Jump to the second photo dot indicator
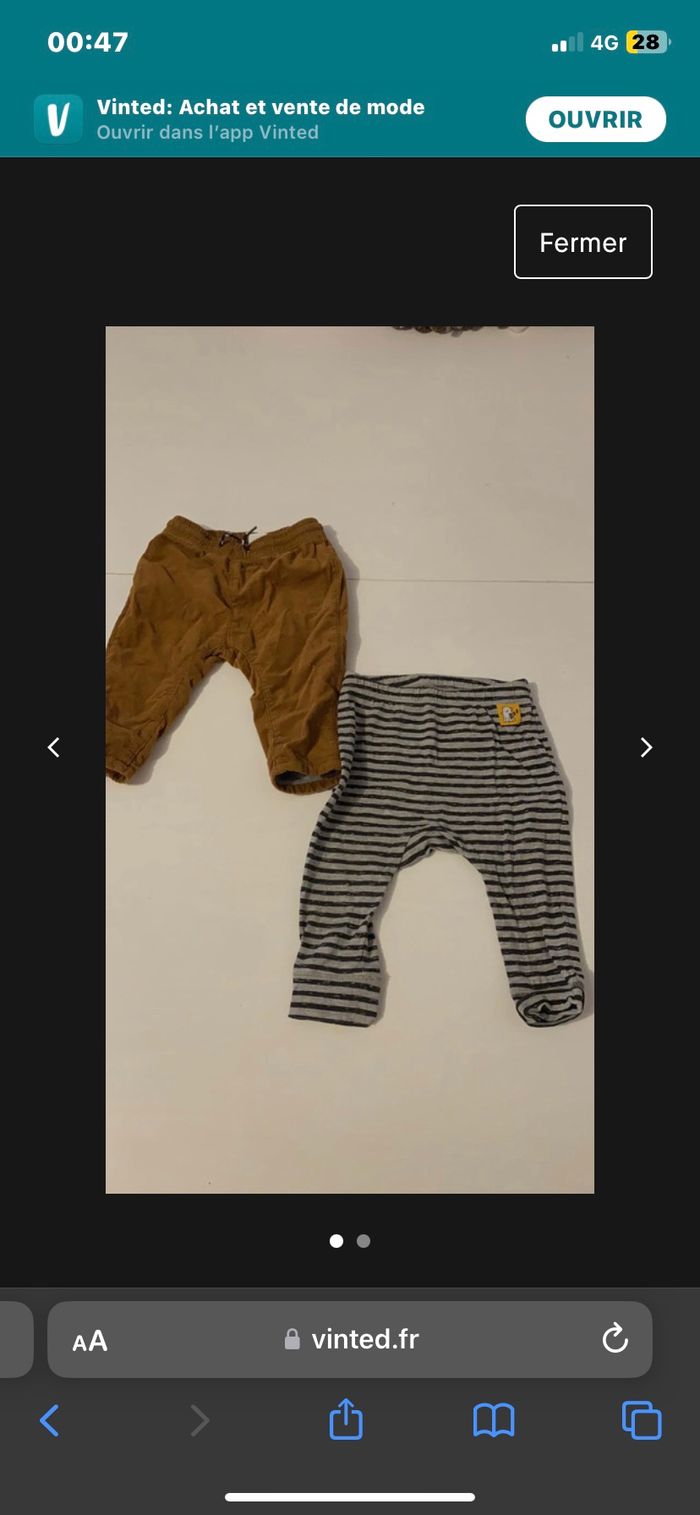 [x=363, y=1241]
